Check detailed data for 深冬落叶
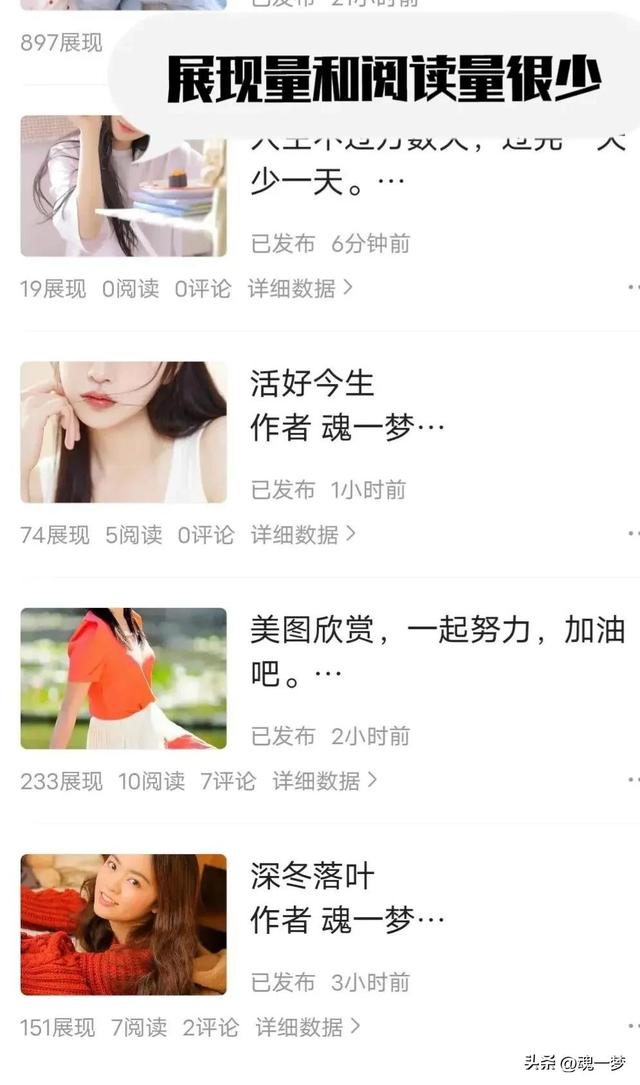This screenshot has height=1085, width=640. coord(308,1027)
